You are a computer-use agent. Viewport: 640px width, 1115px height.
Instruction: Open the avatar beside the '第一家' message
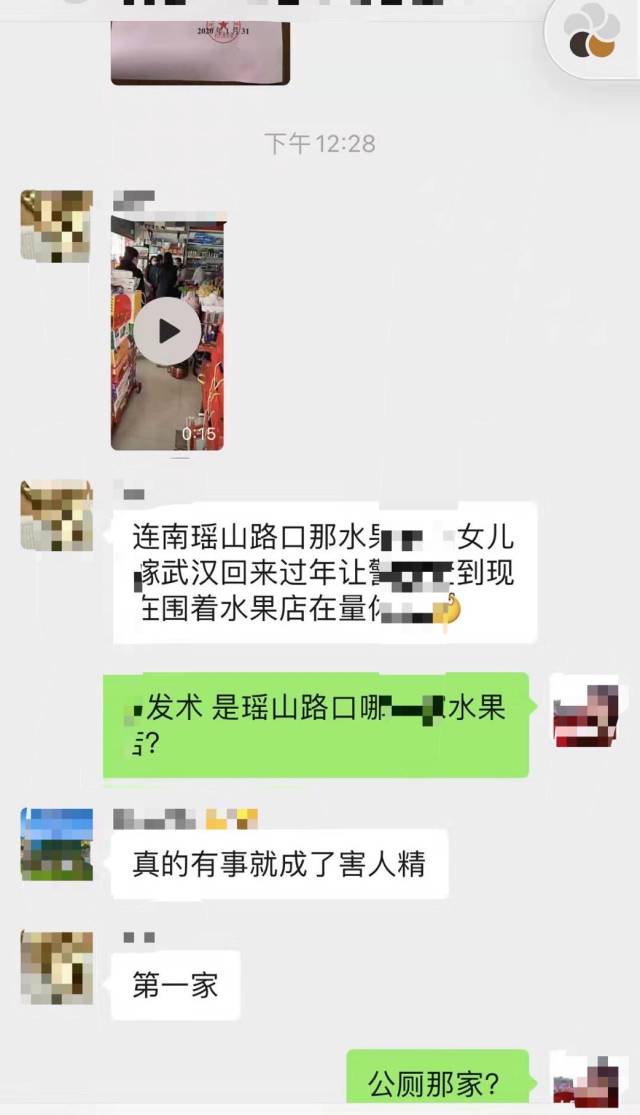(x=57, y=966)
